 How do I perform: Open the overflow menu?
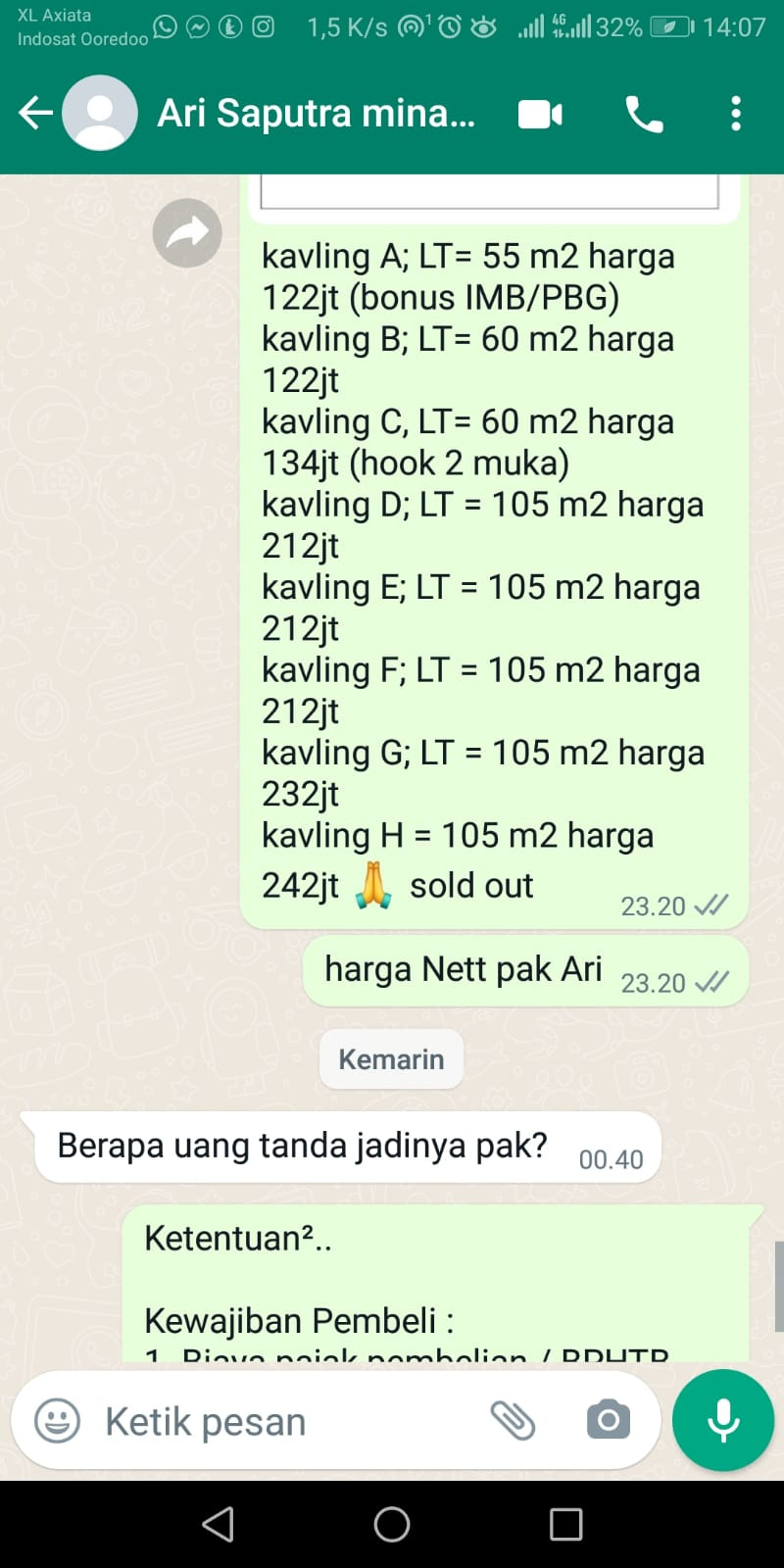pos(736,114)
